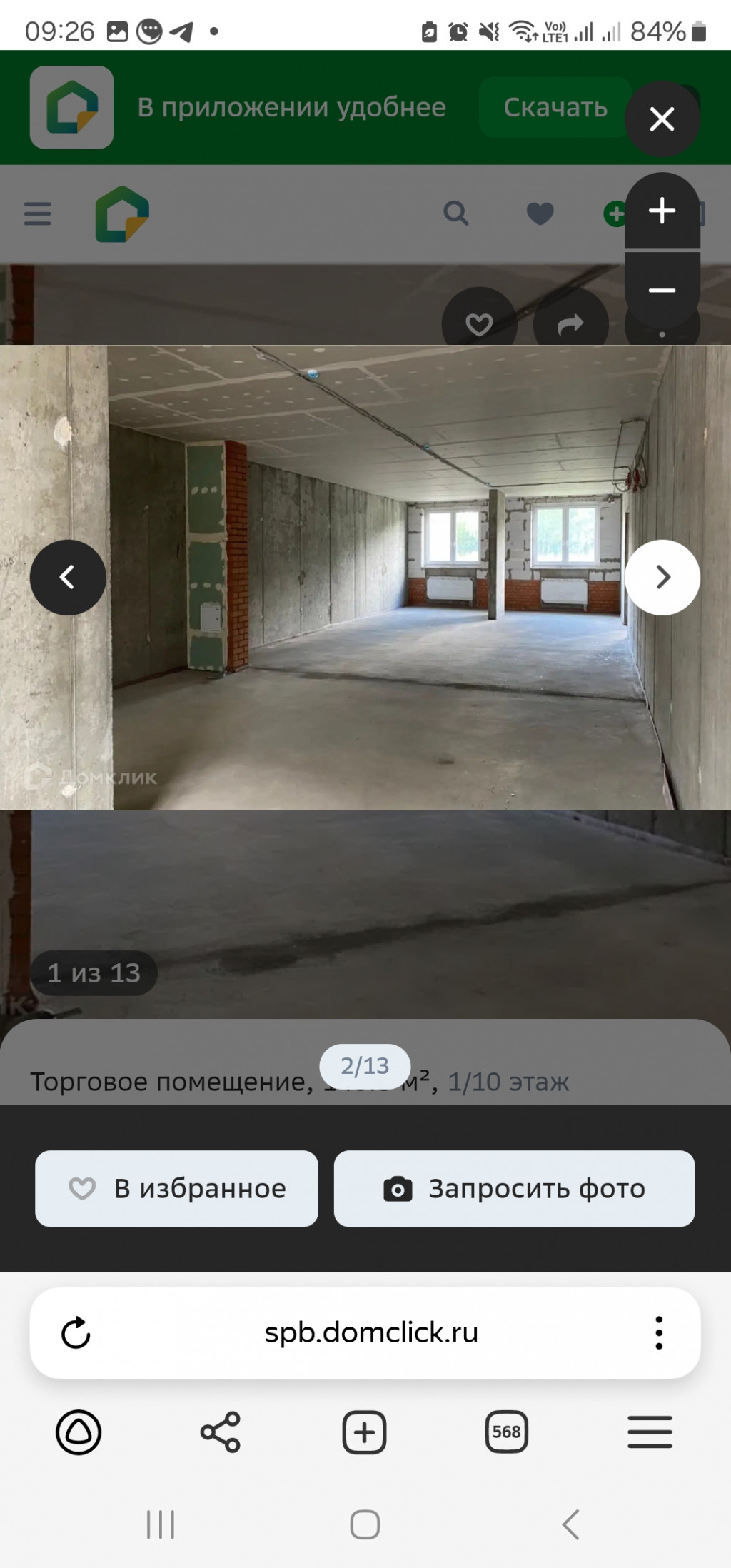Open the browser hamburger menu
The image size is (731, 1568).
click(650, 1432)
